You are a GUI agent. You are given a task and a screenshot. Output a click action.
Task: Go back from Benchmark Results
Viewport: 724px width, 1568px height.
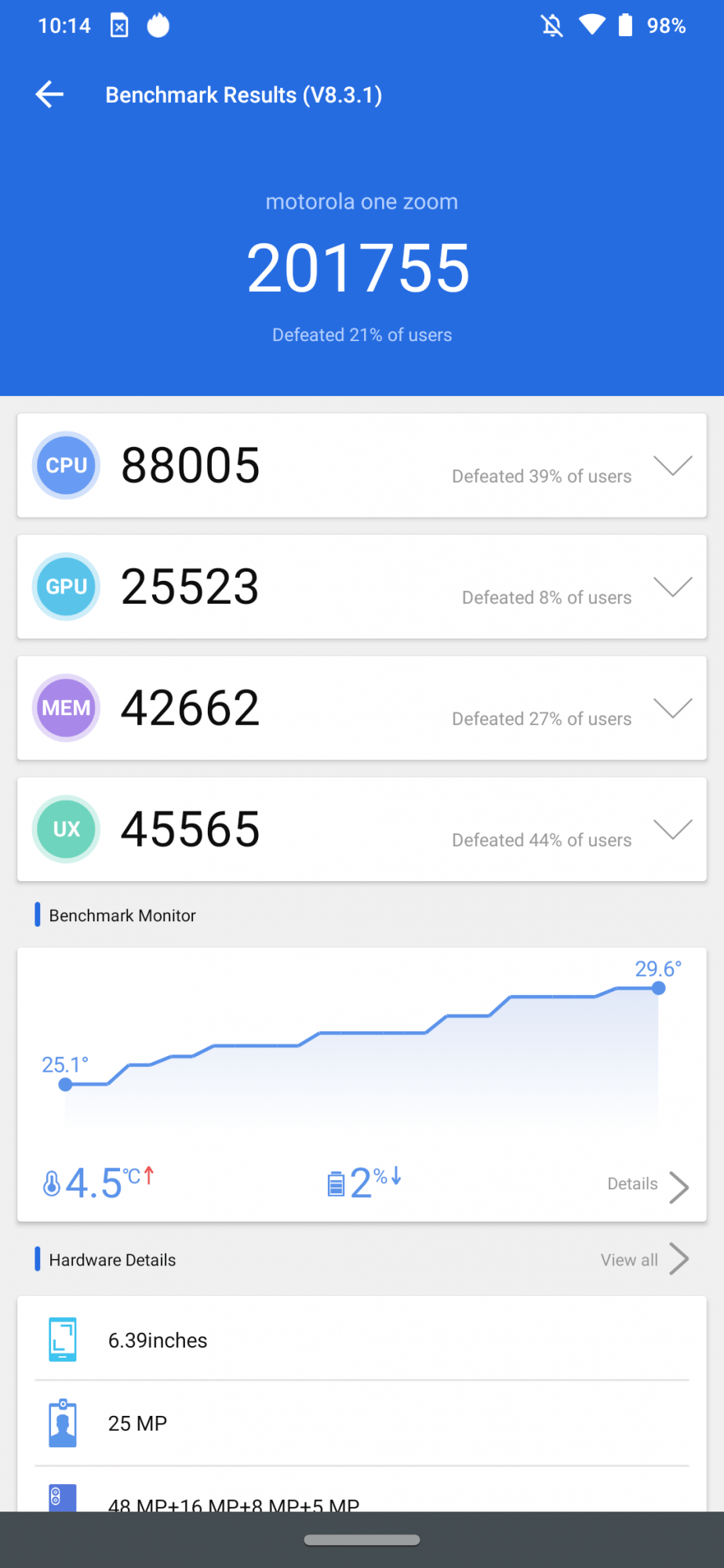(49, 95)
